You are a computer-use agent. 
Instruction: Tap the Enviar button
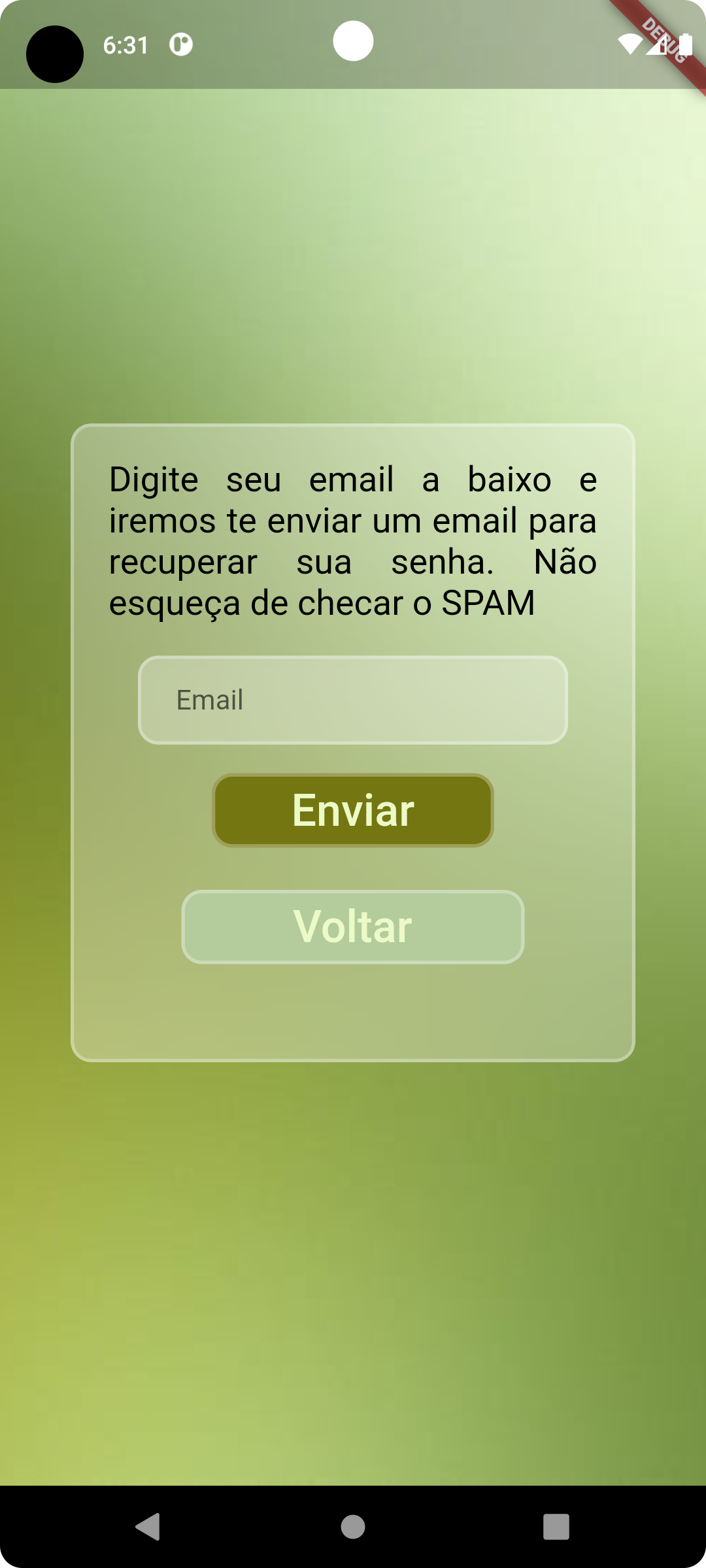[353, 810]
